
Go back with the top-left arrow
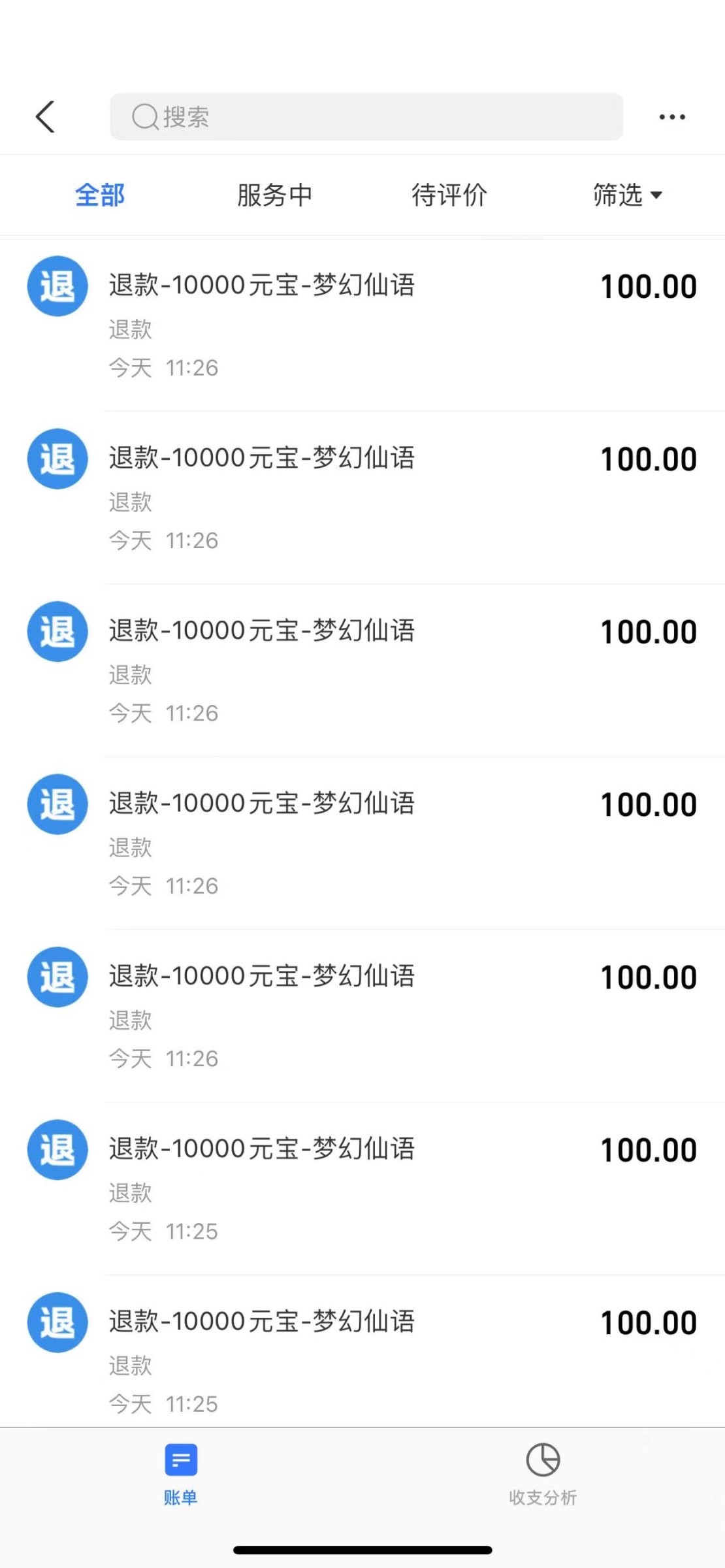pos(45,117)
